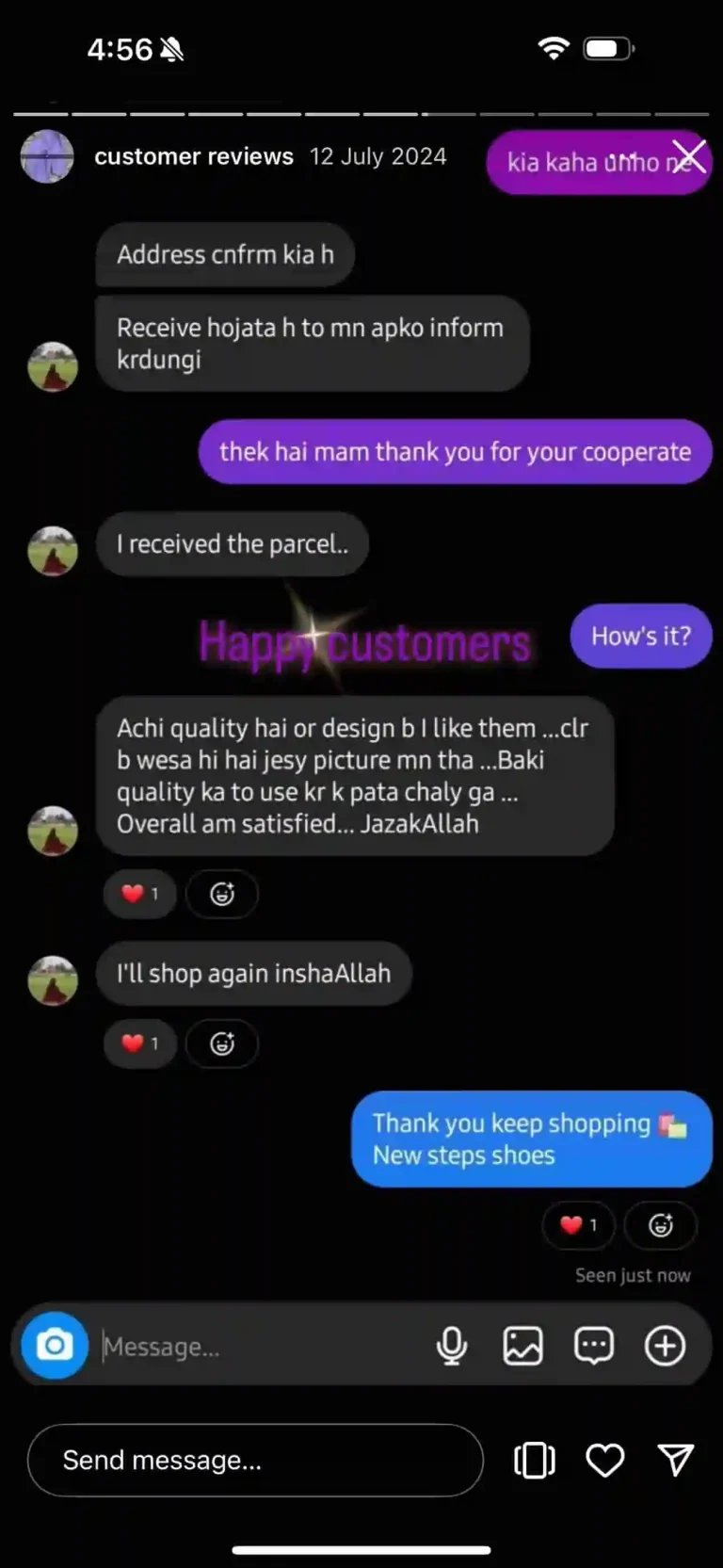Like this story with the heart
This screenshot has width=723, height=1568.
(604, 1460)
